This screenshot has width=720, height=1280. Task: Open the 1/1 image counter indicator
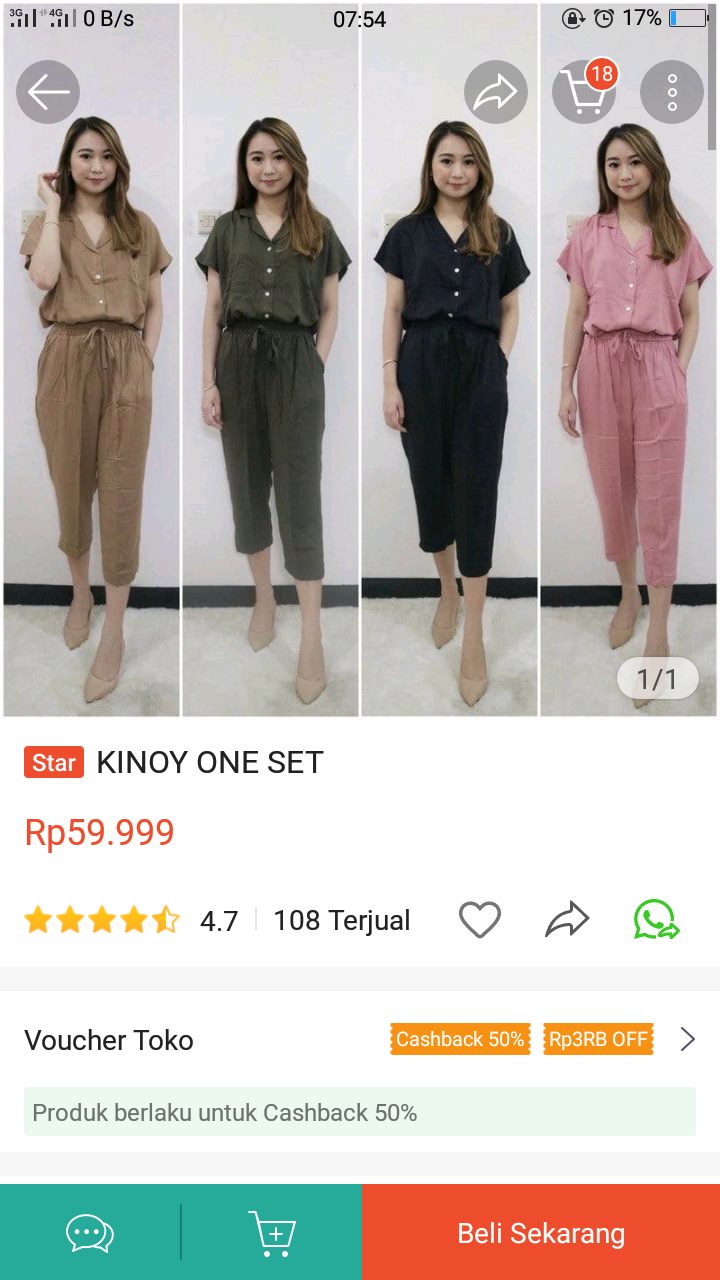coord(657,678)
